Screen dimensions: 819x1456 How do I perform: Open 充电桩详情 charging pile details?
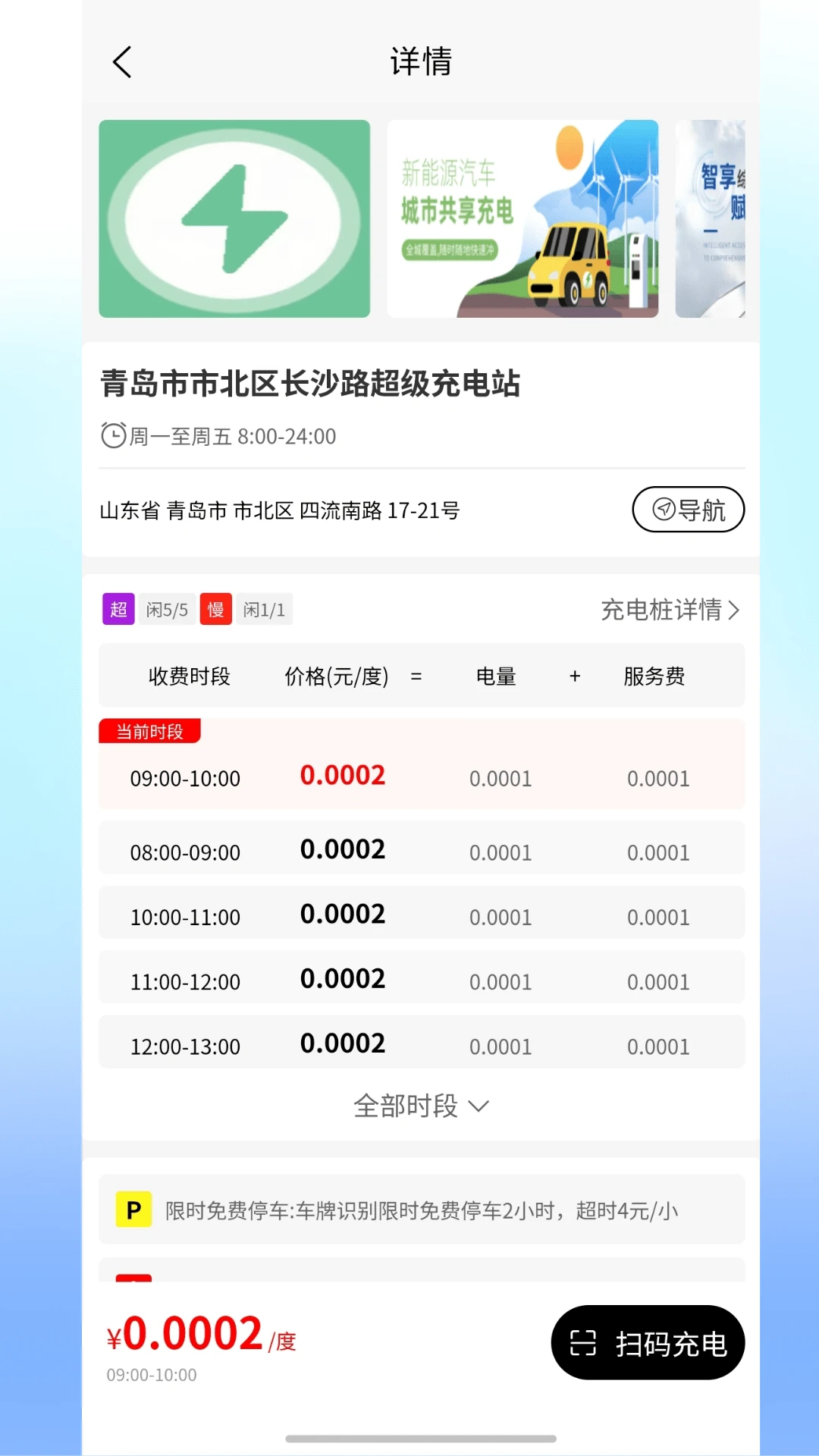click(x=669, y=610)
